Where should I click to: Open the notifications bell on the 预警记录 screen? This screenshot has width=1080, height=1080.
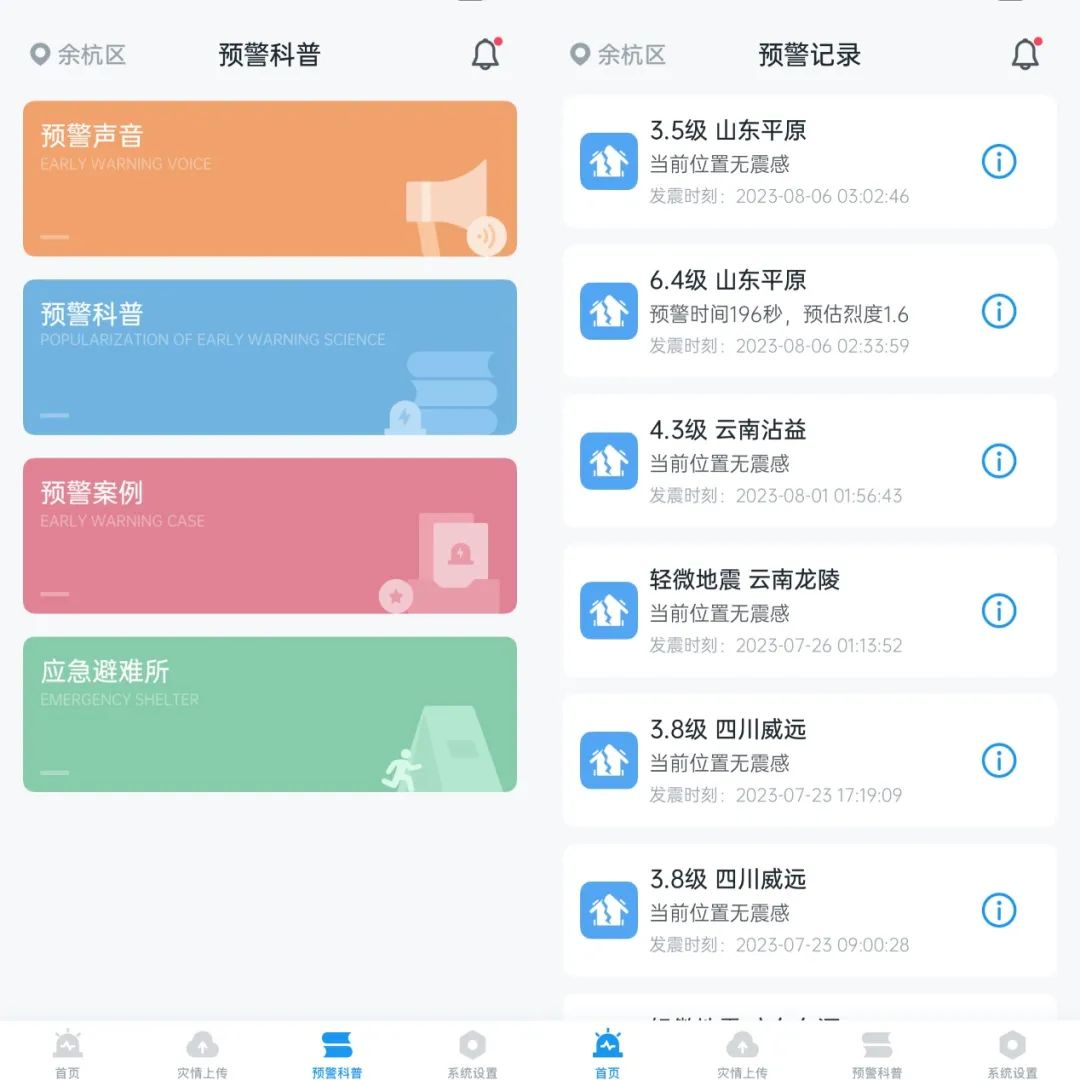tap(1025, 54)
